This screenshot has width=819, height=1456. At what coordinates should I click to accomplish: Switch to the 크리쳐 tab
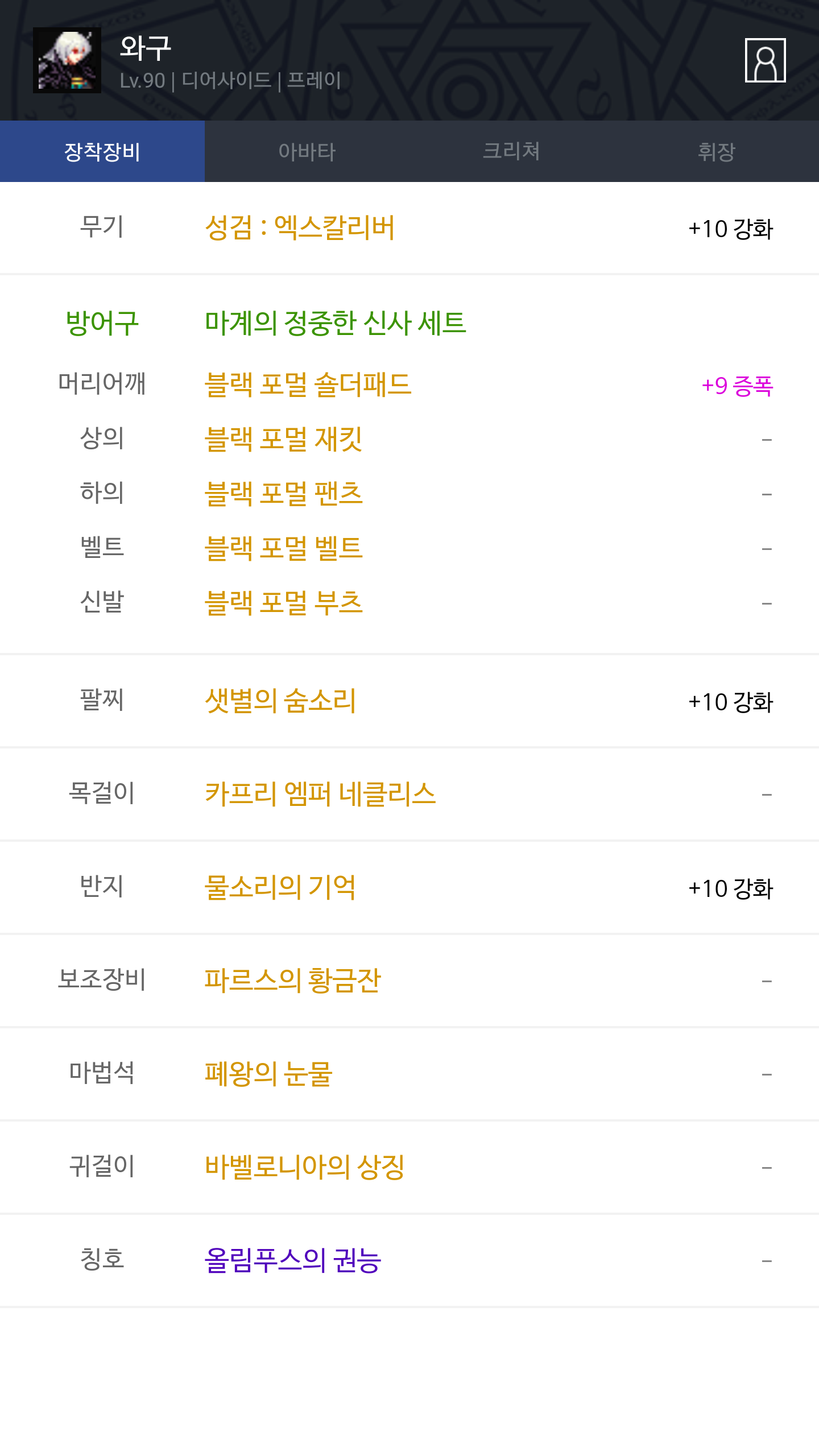(512, 151)
